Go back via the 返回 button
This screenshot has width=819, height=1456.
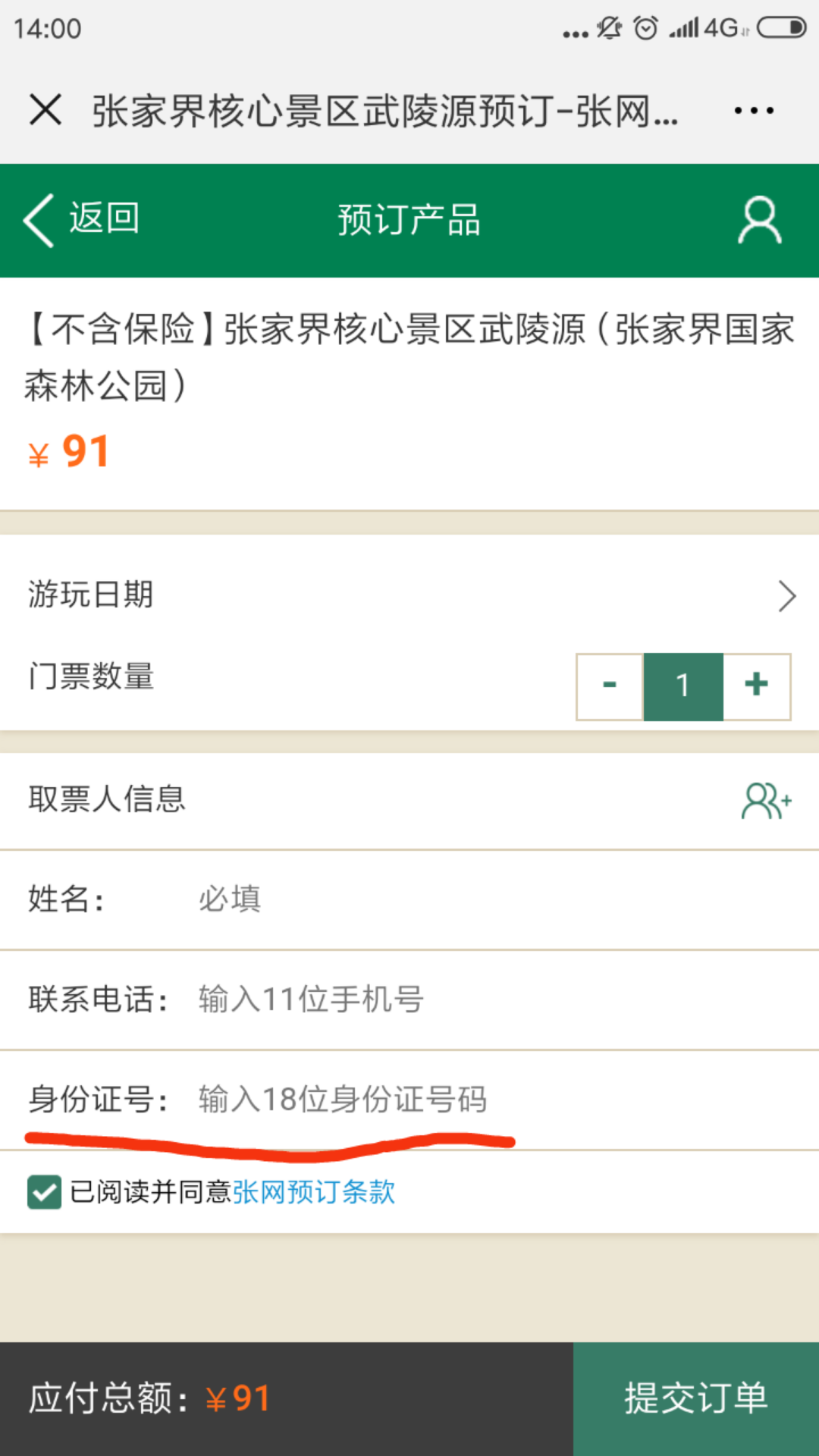tap(82, 220)
